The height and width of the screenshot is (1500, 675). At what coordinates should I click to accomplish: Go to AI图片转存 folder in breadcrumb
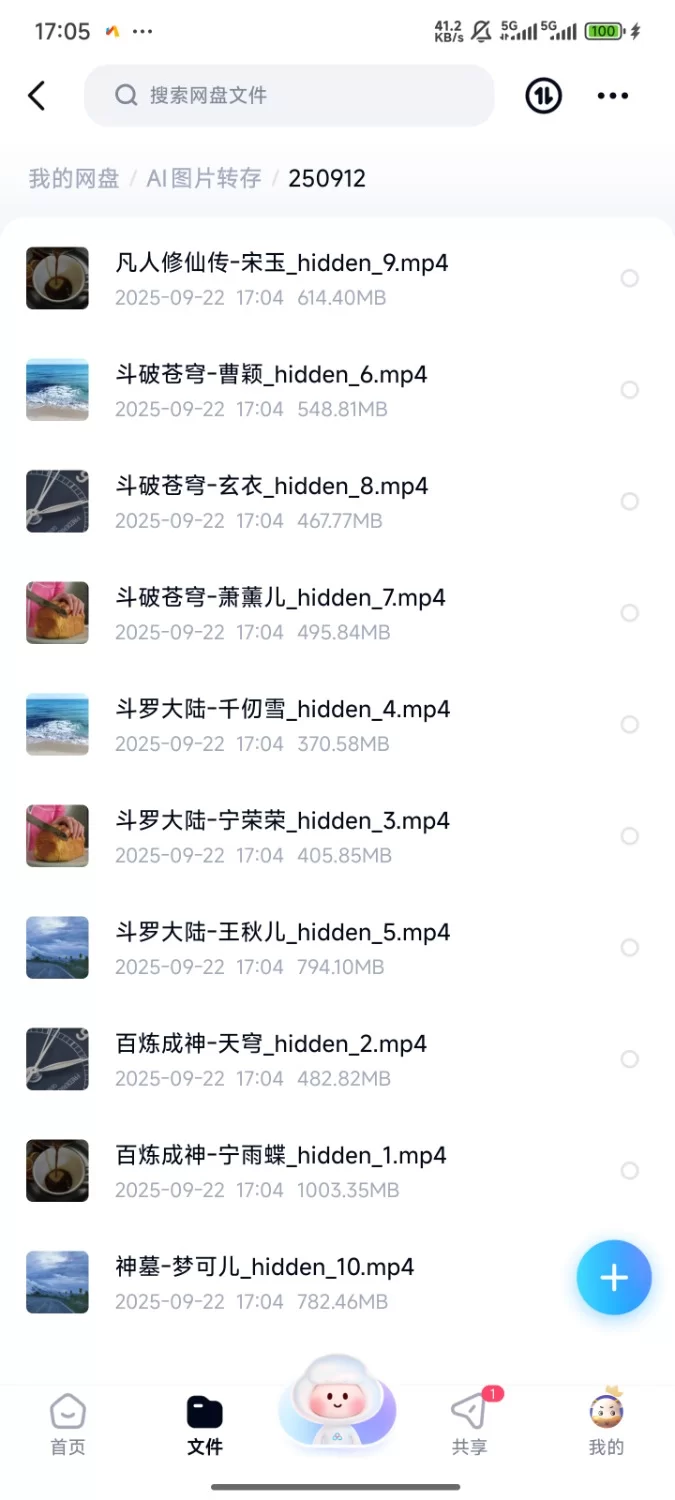coord(204,179)
